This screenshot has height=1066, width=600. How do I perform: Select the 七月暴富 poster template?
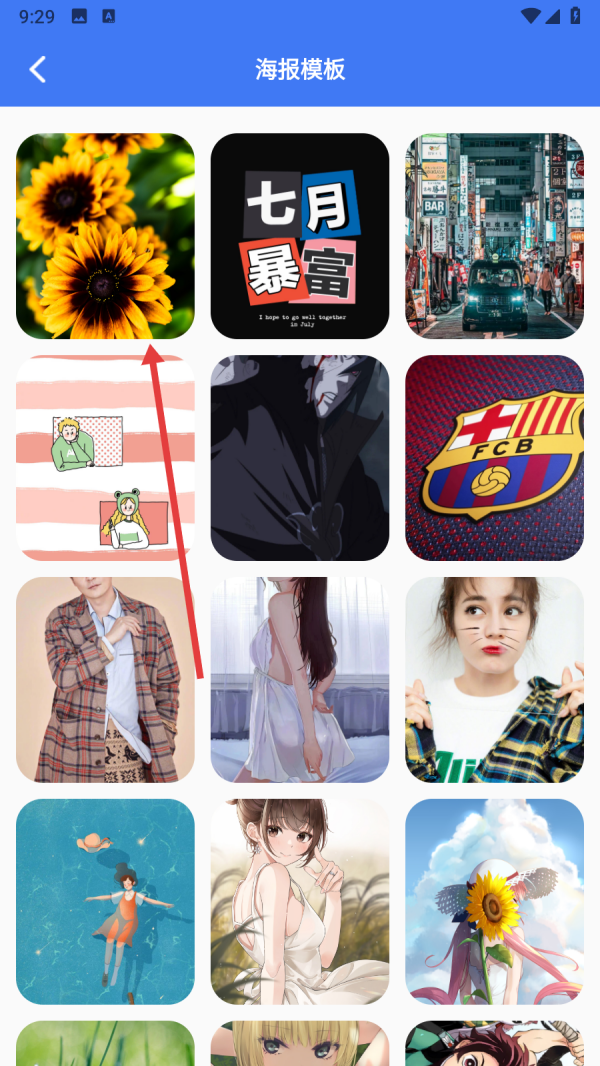[299, 236]
